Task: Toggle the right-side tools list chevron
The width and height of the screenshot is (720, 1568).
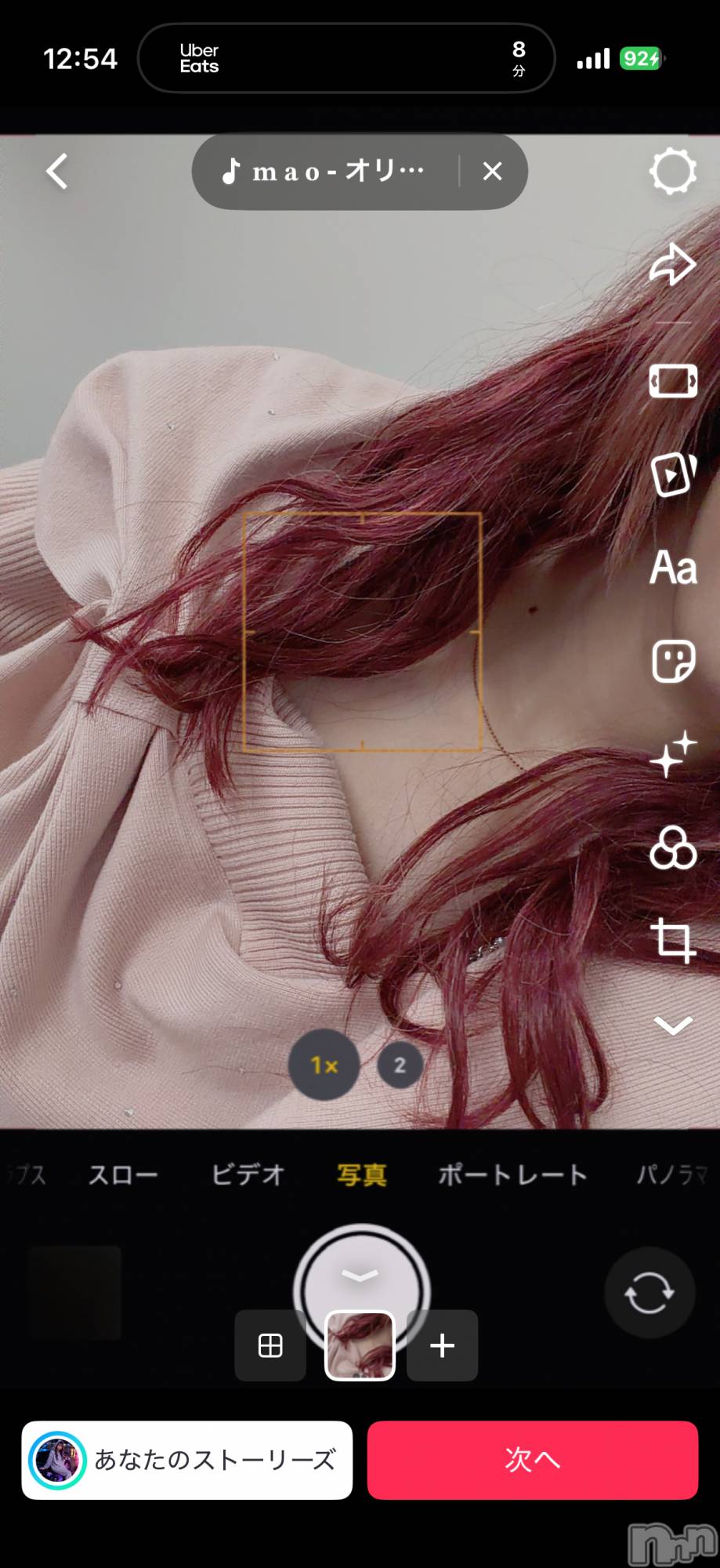Action: pos(672,1025)
